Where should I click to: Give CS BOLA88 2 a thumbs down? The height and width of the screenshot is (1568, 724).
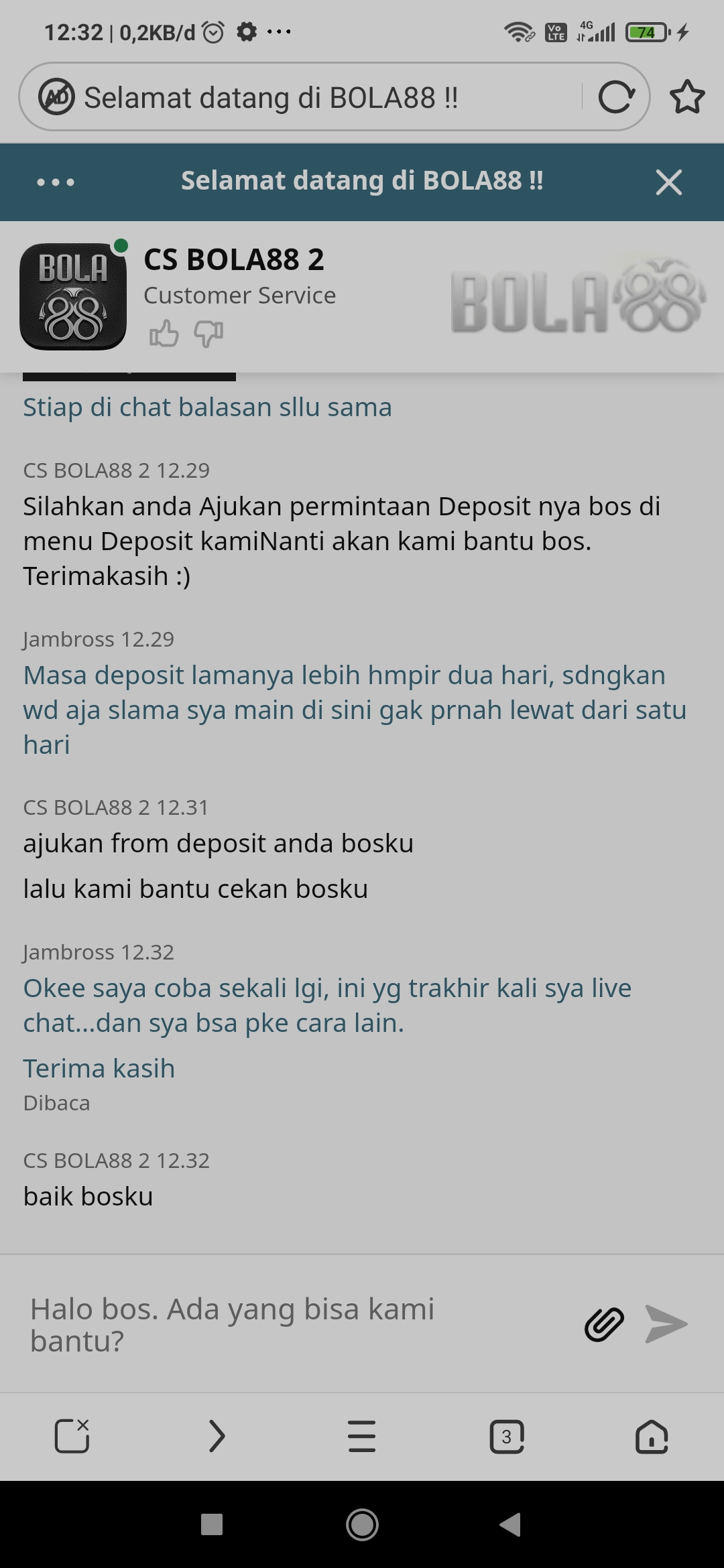point(208,333)
